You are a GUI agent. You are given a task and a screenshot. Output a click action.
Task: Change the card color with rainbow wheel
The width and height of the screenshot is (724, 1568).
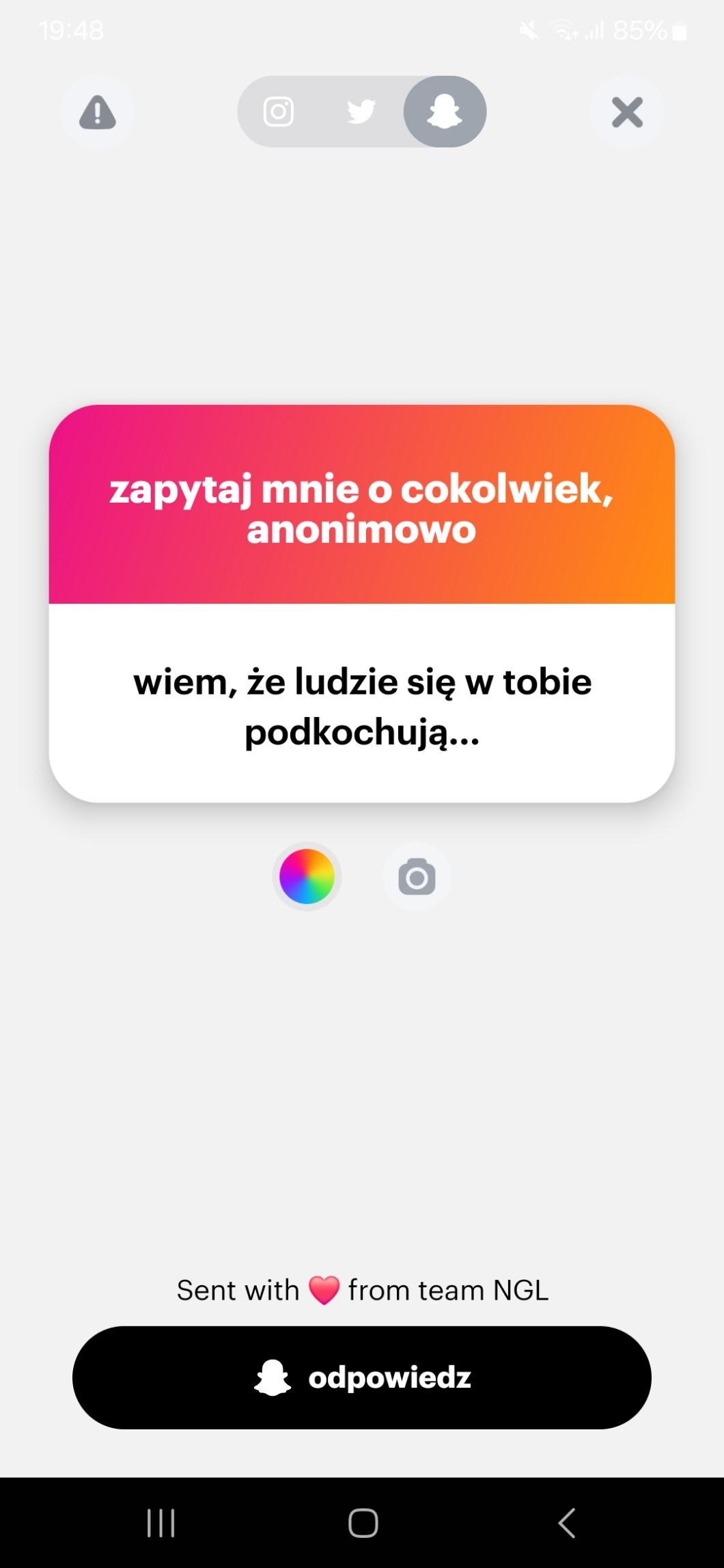[x=307, y=876]
